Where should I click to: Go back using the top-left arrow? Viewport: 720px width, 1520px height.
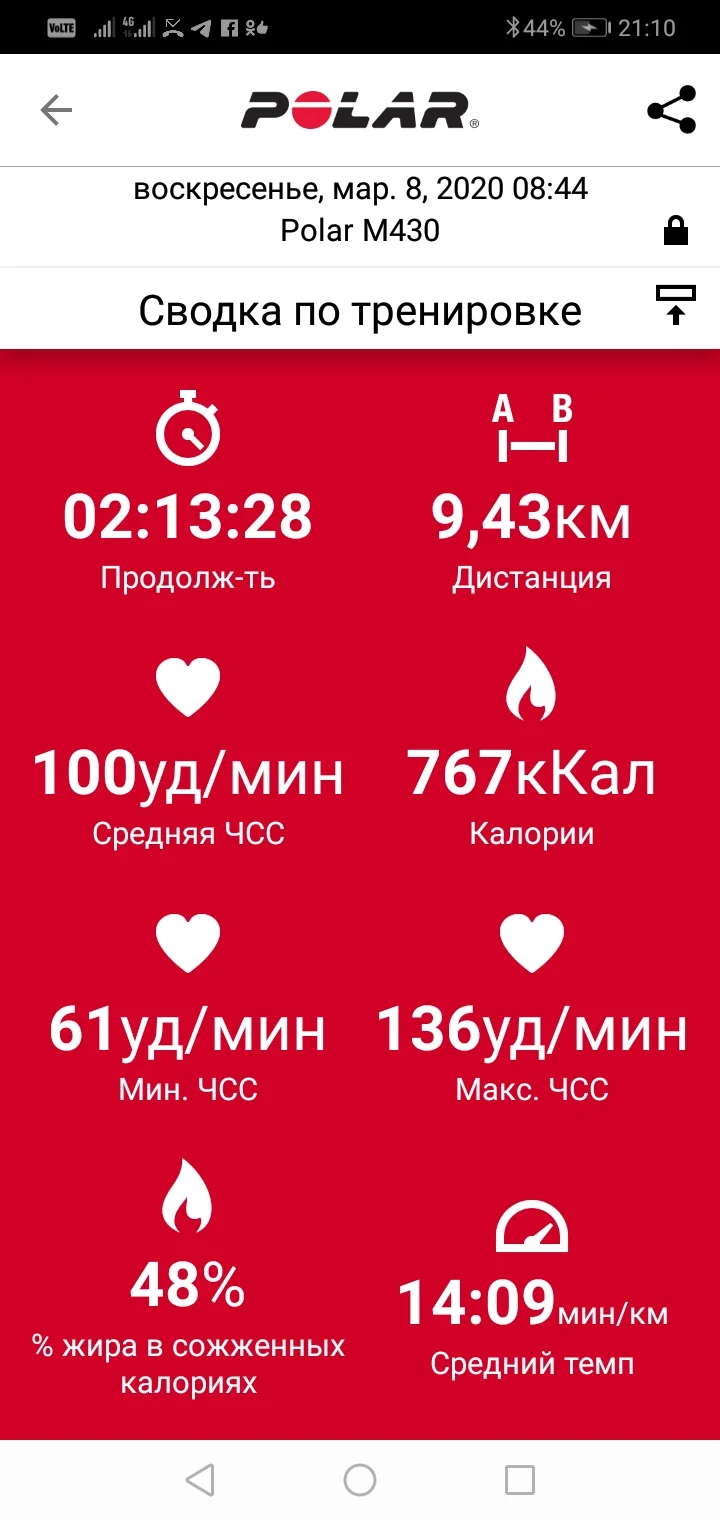pyautogui.click(x=56, y=110)
